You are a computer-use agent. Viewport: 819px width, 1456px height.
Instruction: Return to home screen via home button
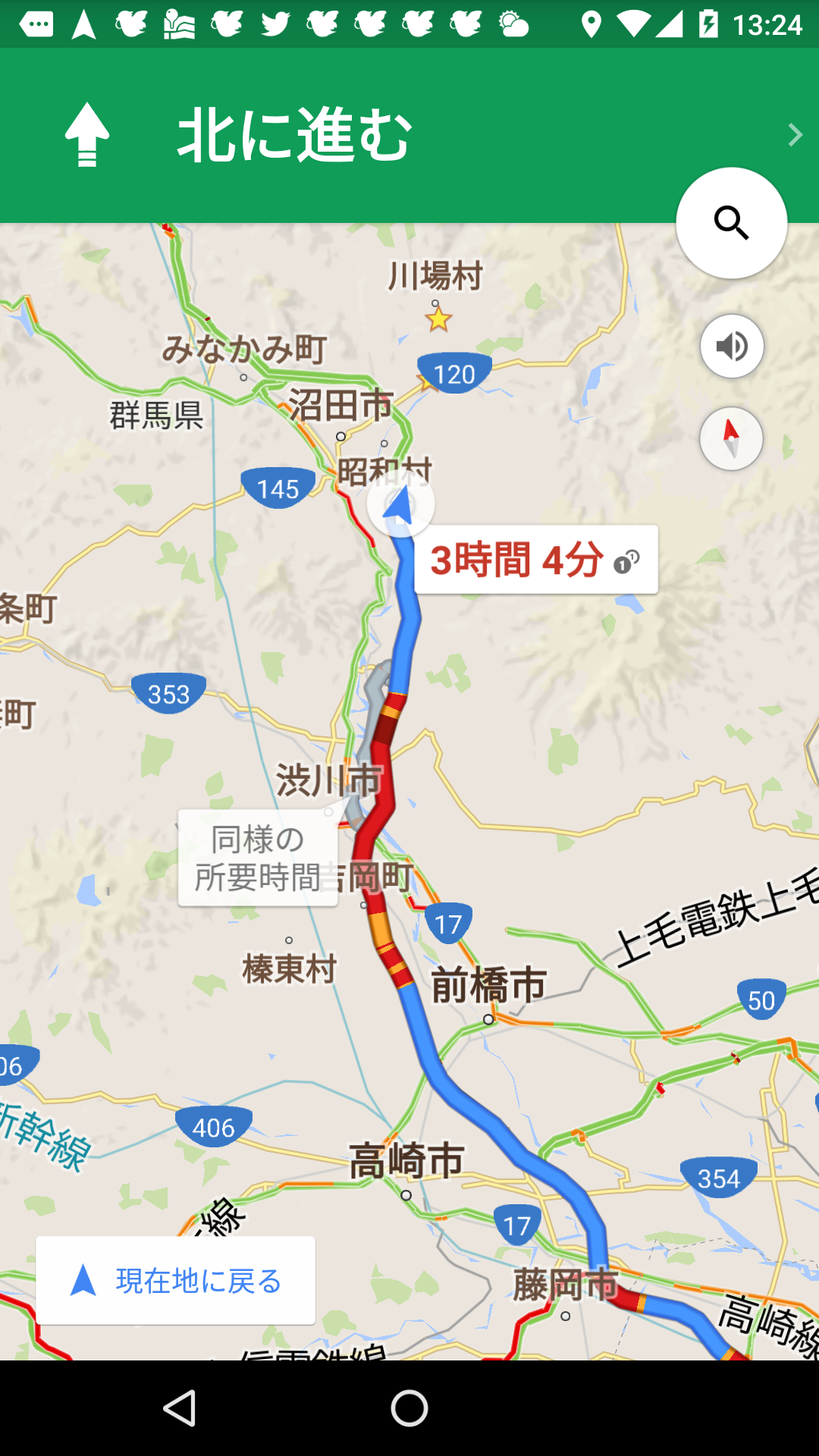pos(409,1408)
